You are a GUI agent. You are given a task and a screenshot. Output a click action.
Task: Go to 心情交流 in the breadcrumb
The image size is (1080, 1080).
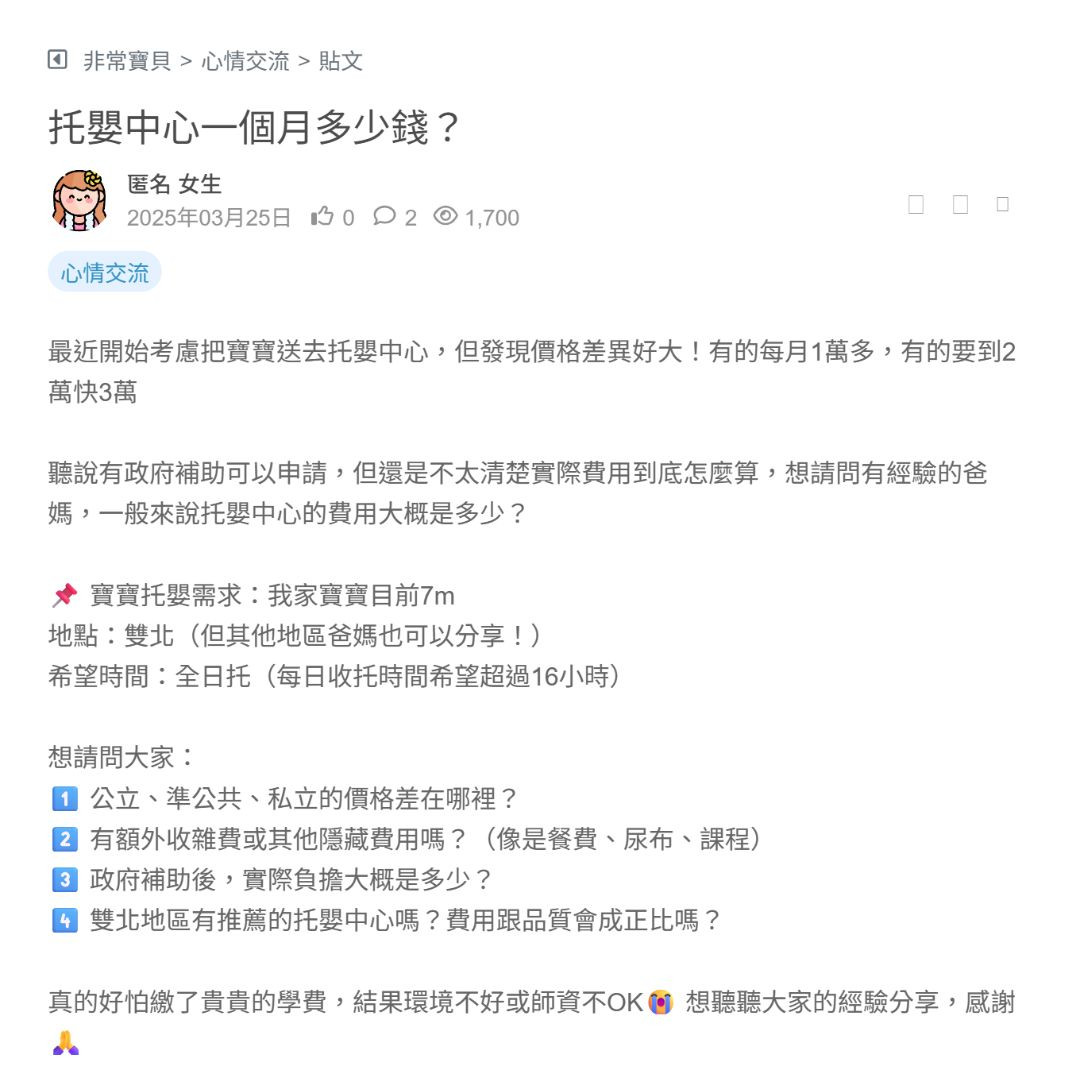click(x=244, y=61)
